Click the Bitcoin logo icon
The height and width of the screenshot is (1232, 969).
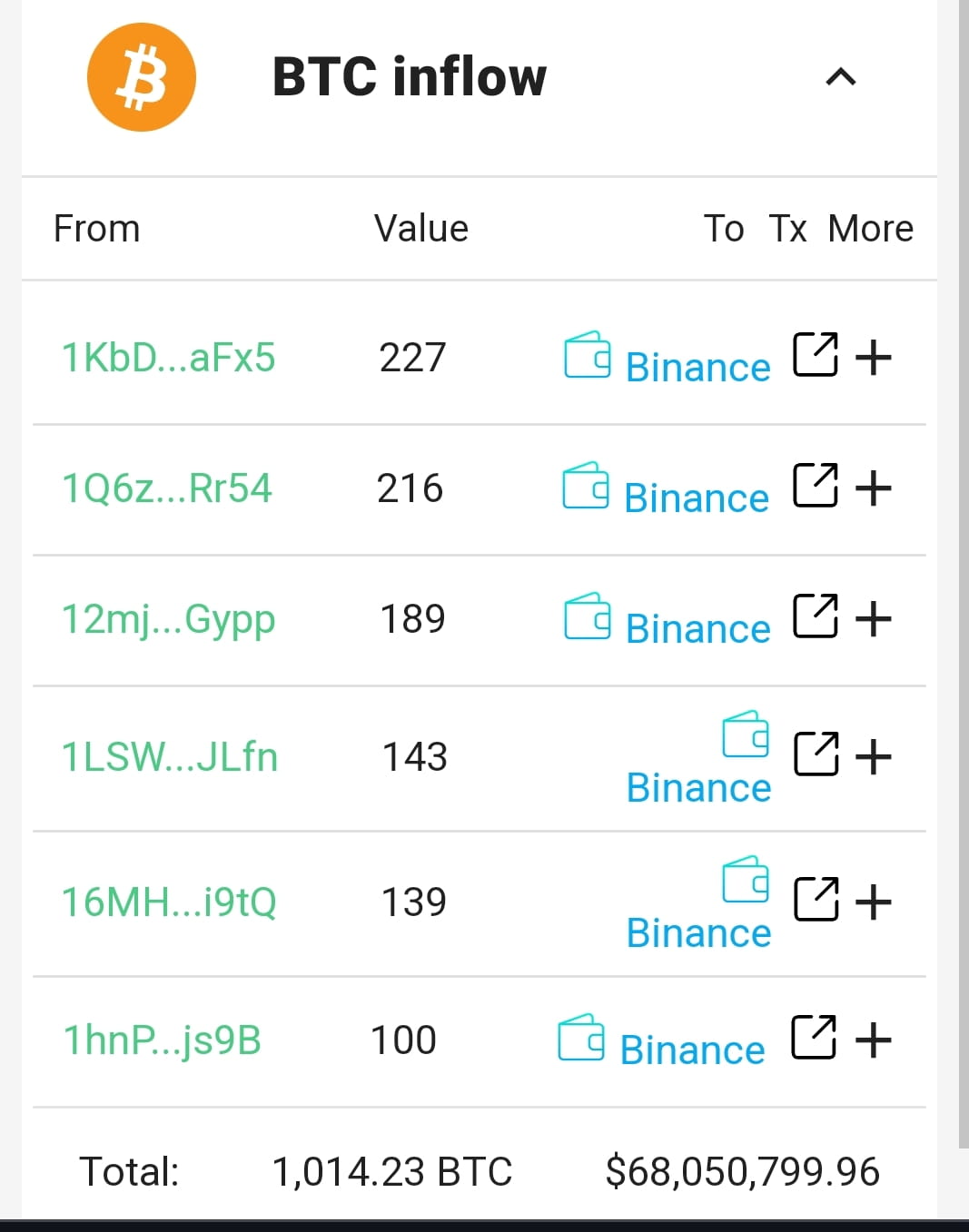tap(141, 77)
